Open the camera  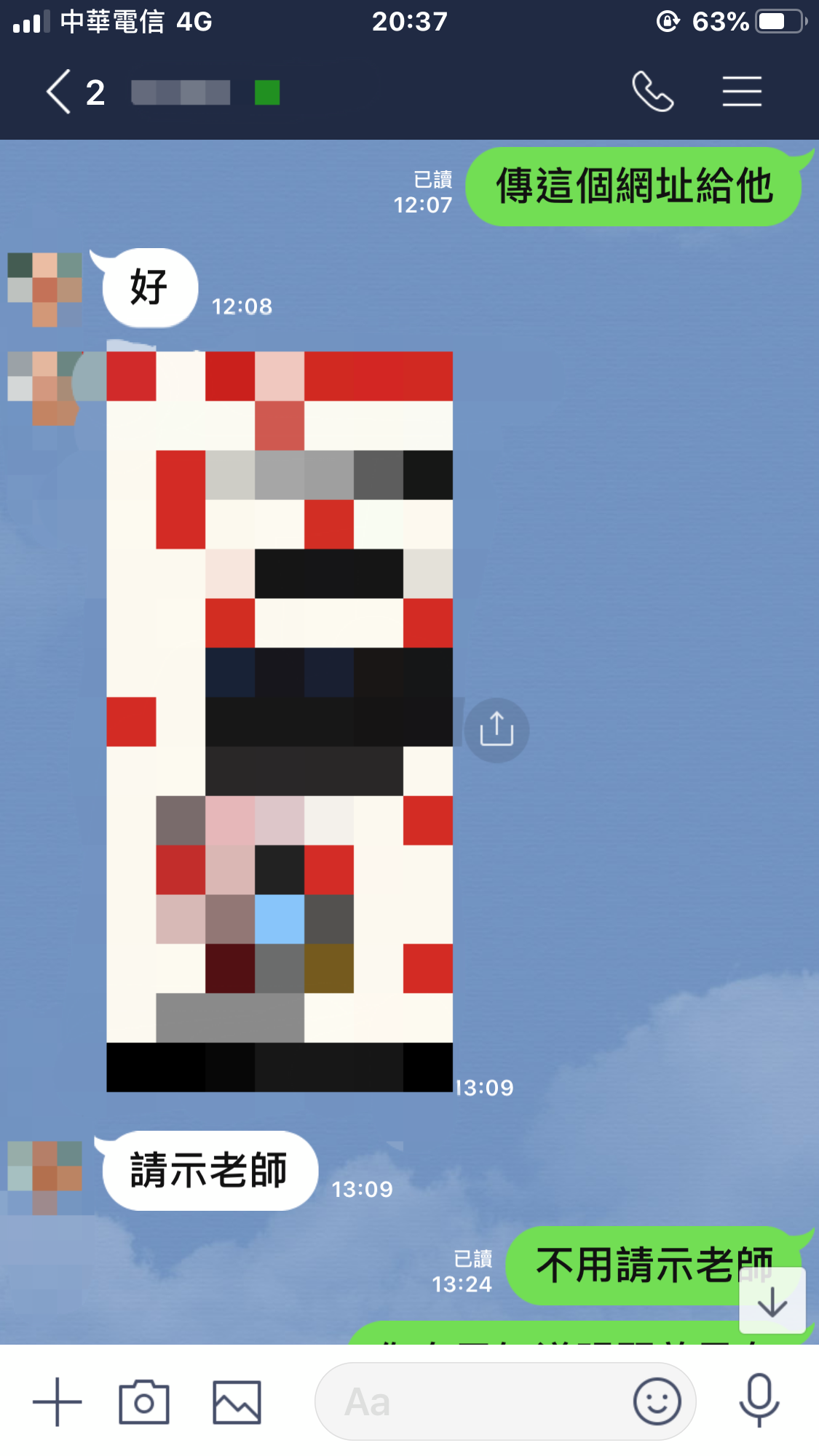[144, 1401]
